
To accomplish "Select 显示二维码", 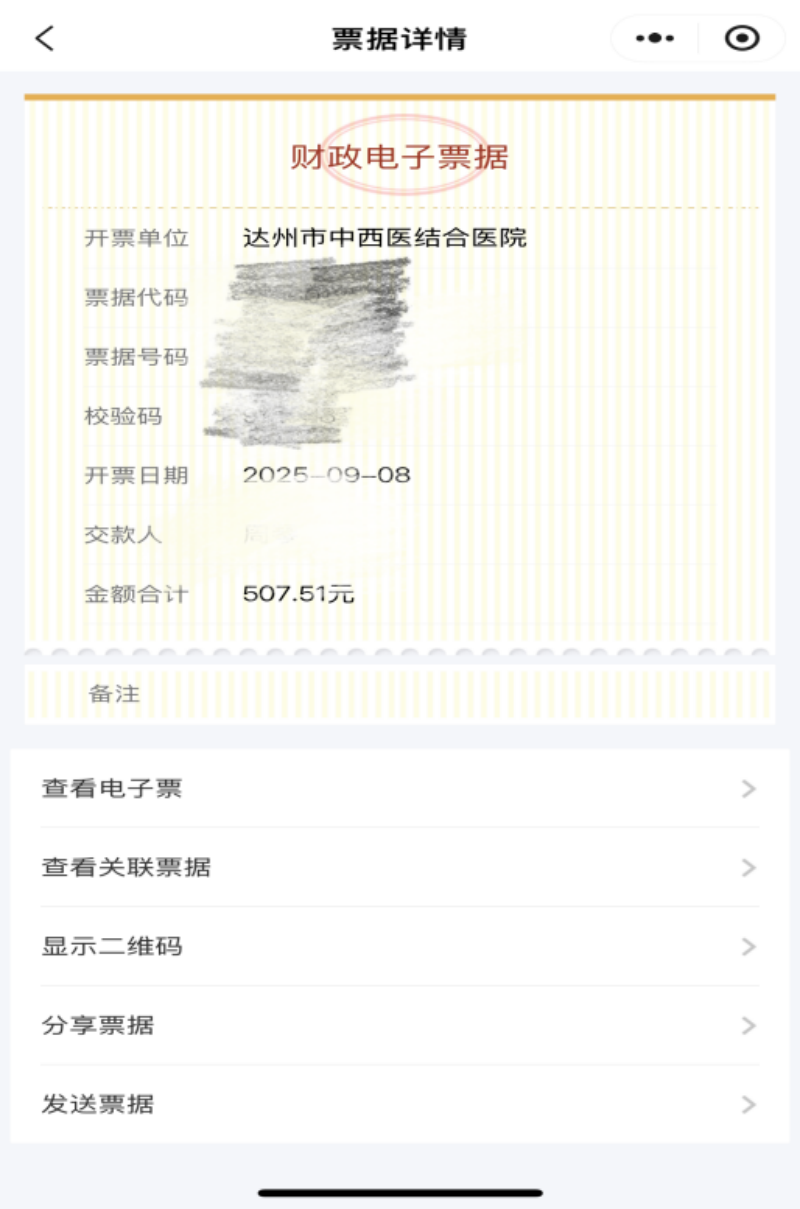I will 400,947.
